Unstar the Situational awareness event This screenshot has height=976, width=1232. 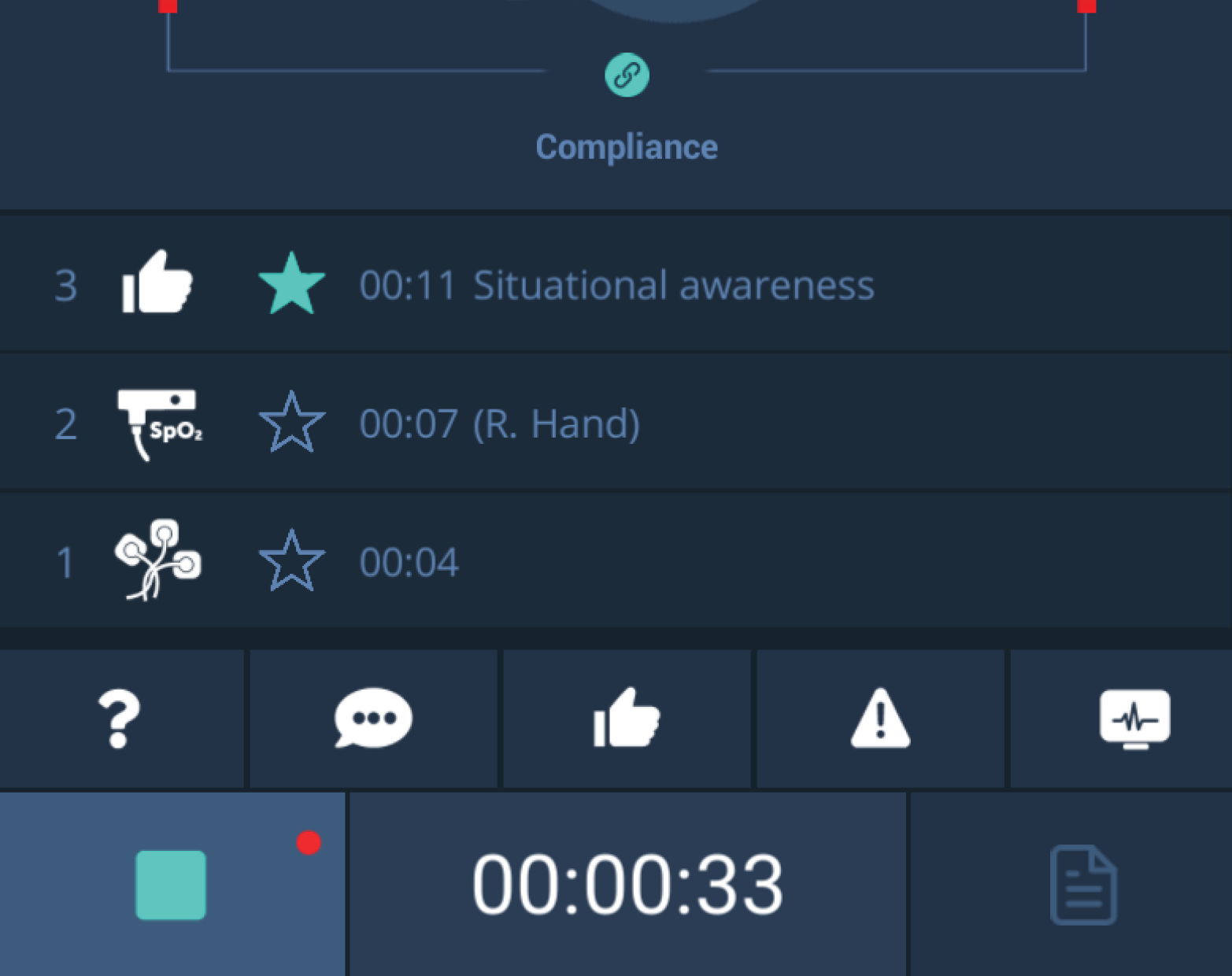click(291, 284)
